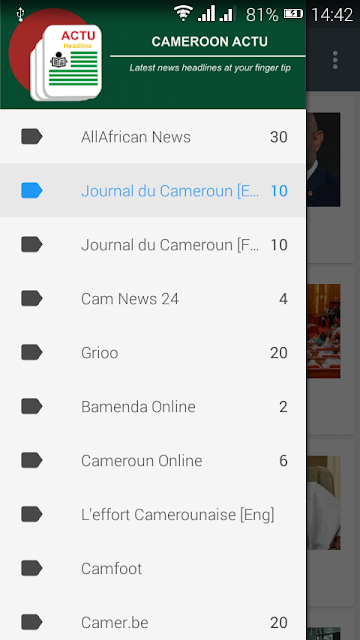Screen dimensions: 360x640
Task: Open Journal du Cameroun French feed
Action: pos(153,244)
